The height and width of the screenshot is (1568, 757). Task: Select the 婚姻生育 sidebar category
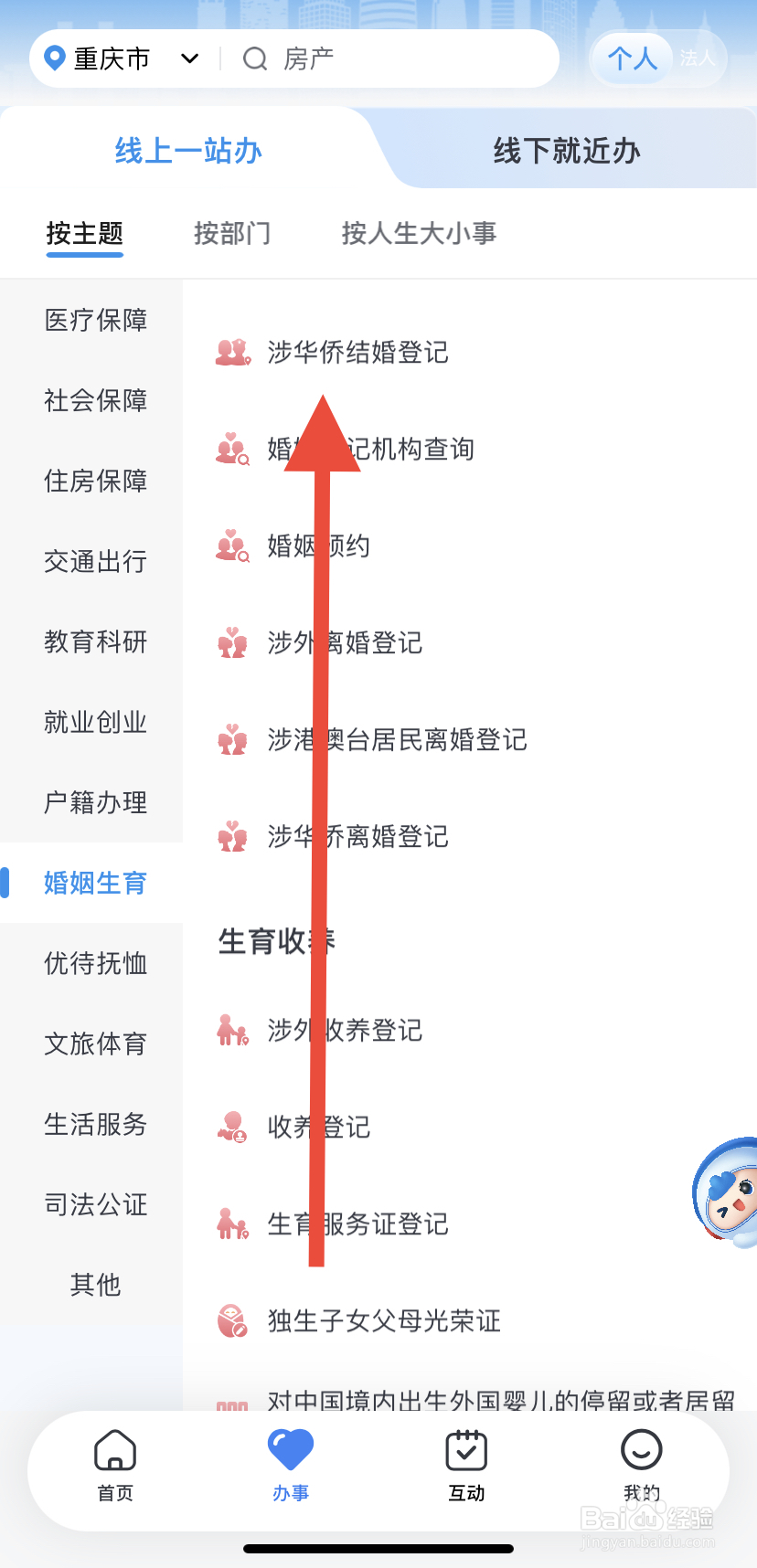[94, 883]
